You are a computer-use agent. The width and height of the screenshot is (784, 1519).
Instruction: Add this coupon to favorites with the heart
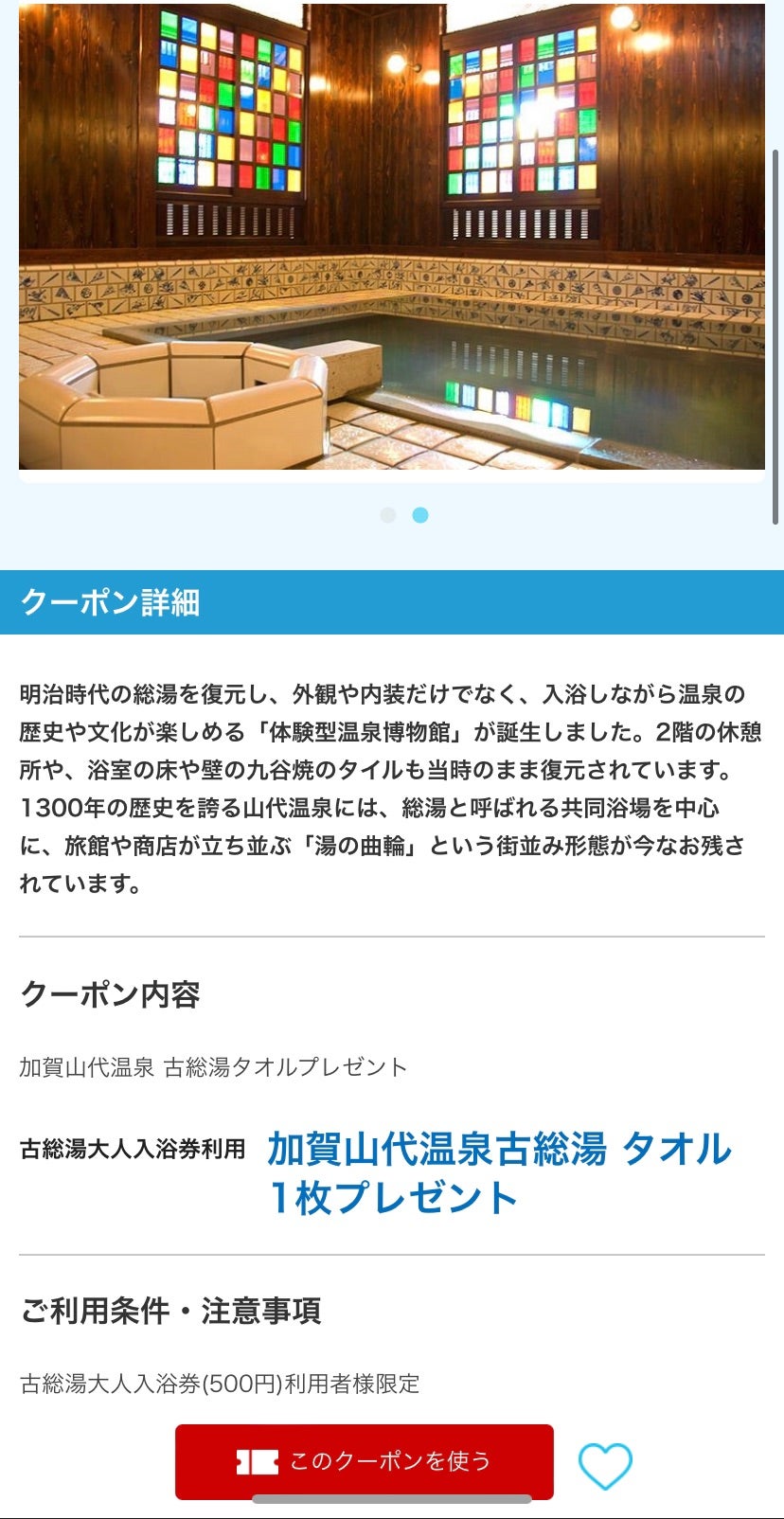[605, 1466]
